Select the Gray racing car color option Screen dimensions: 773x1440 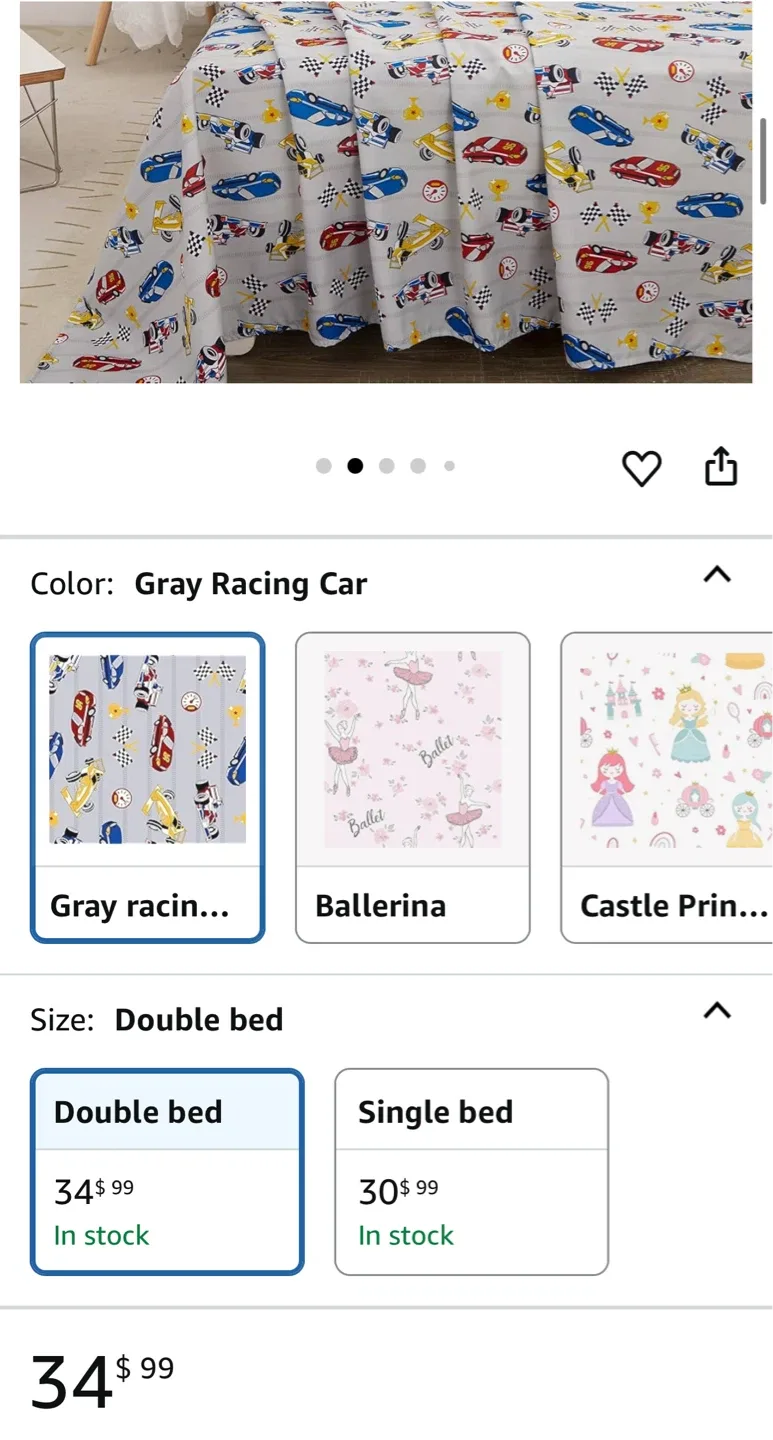tap(147, 787)
